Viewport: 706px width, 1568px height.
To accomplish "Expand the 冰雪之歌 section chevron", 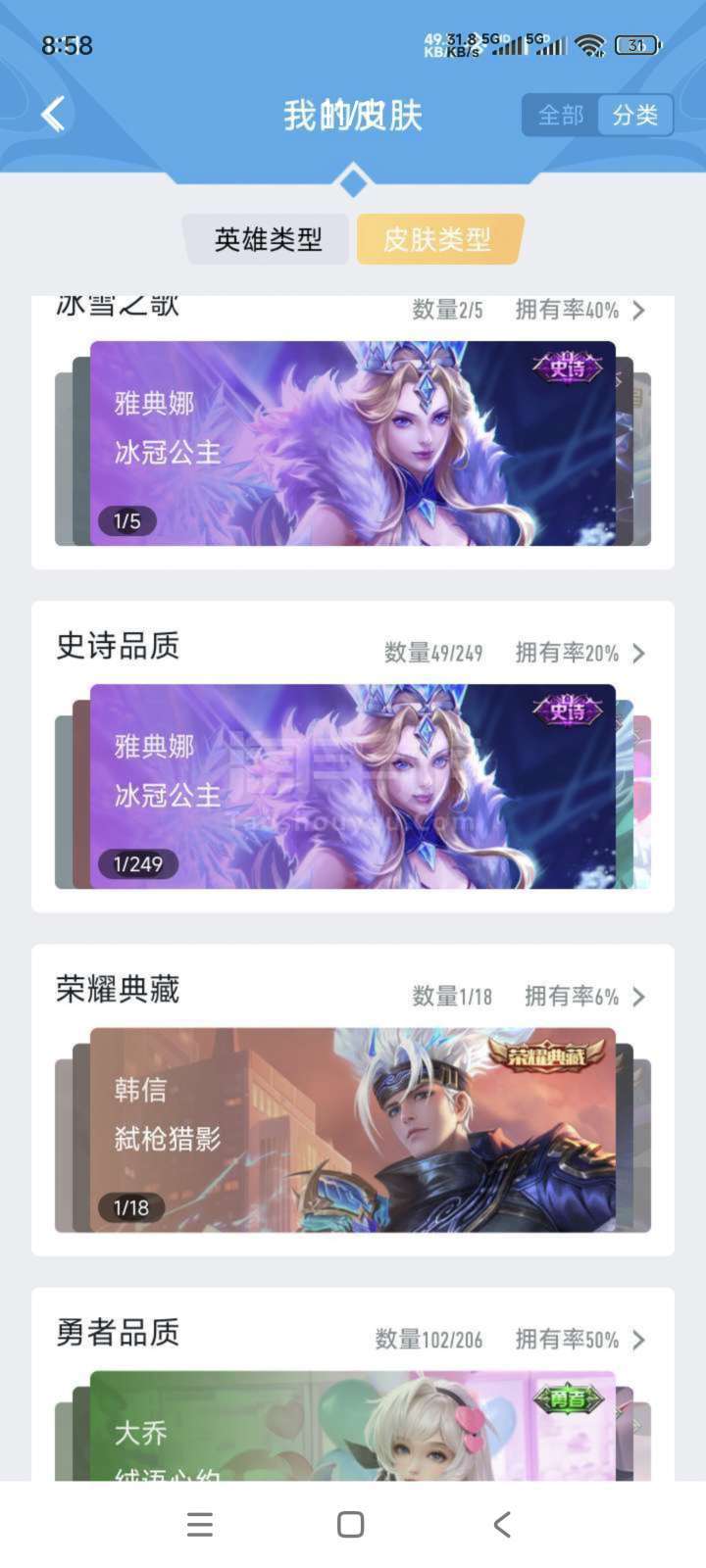I will coord(639,311).
